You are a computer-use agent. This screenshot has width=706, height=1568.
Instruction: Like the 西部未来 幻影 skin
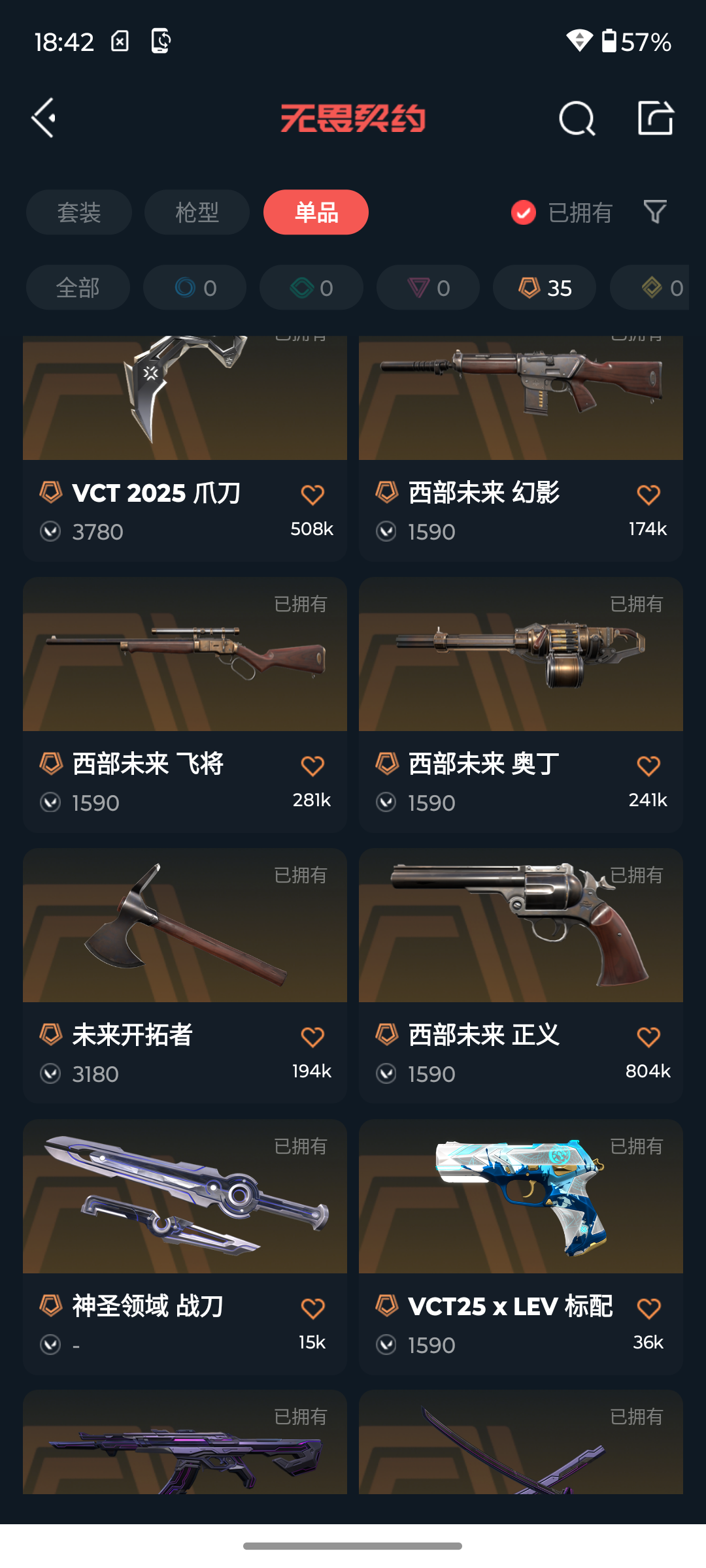coord(648,495)
